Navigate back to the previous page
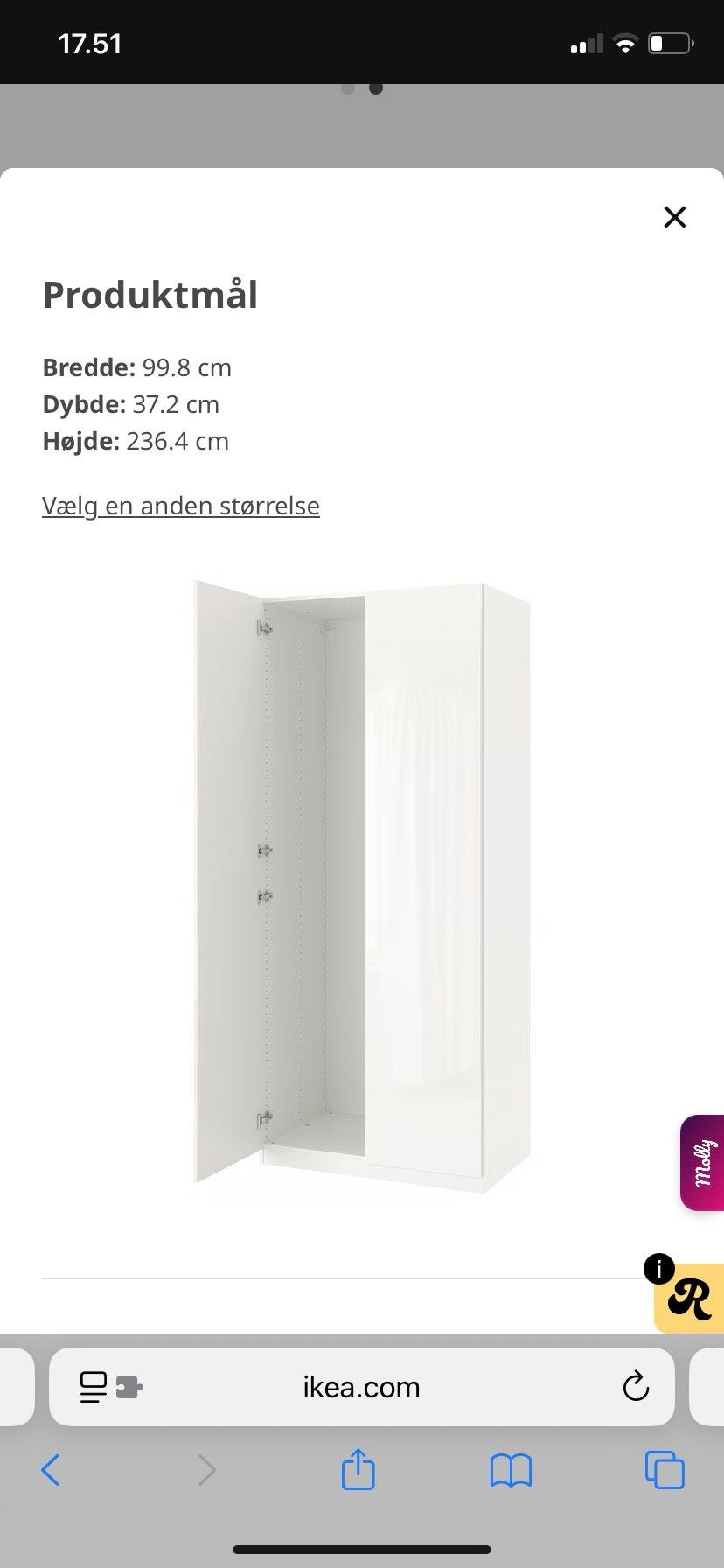Image resolution: width=724 pixels, height=1568 pixels. coord(51,1470)
